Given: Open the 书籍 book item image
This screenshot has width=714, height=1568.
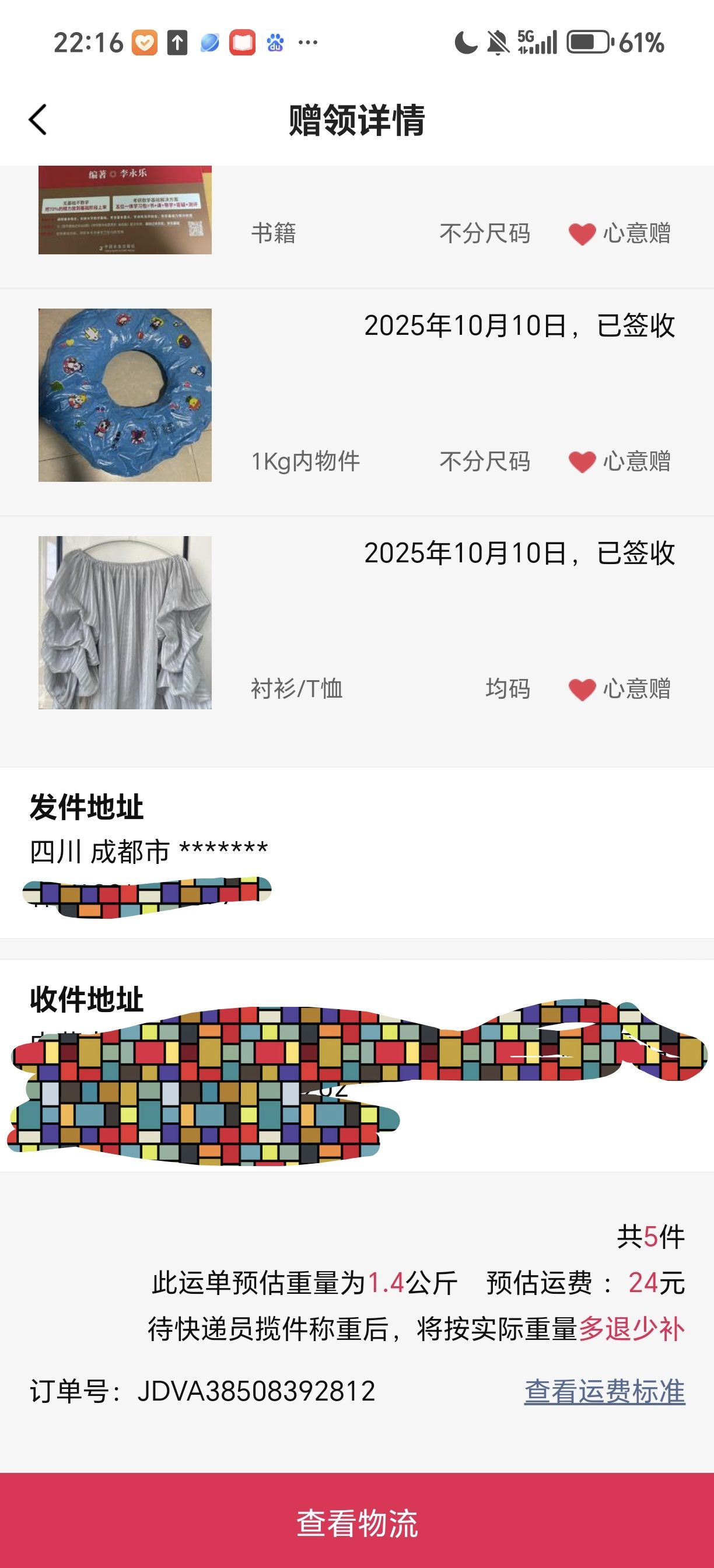Looking at the screenshot, I should 125,210.
